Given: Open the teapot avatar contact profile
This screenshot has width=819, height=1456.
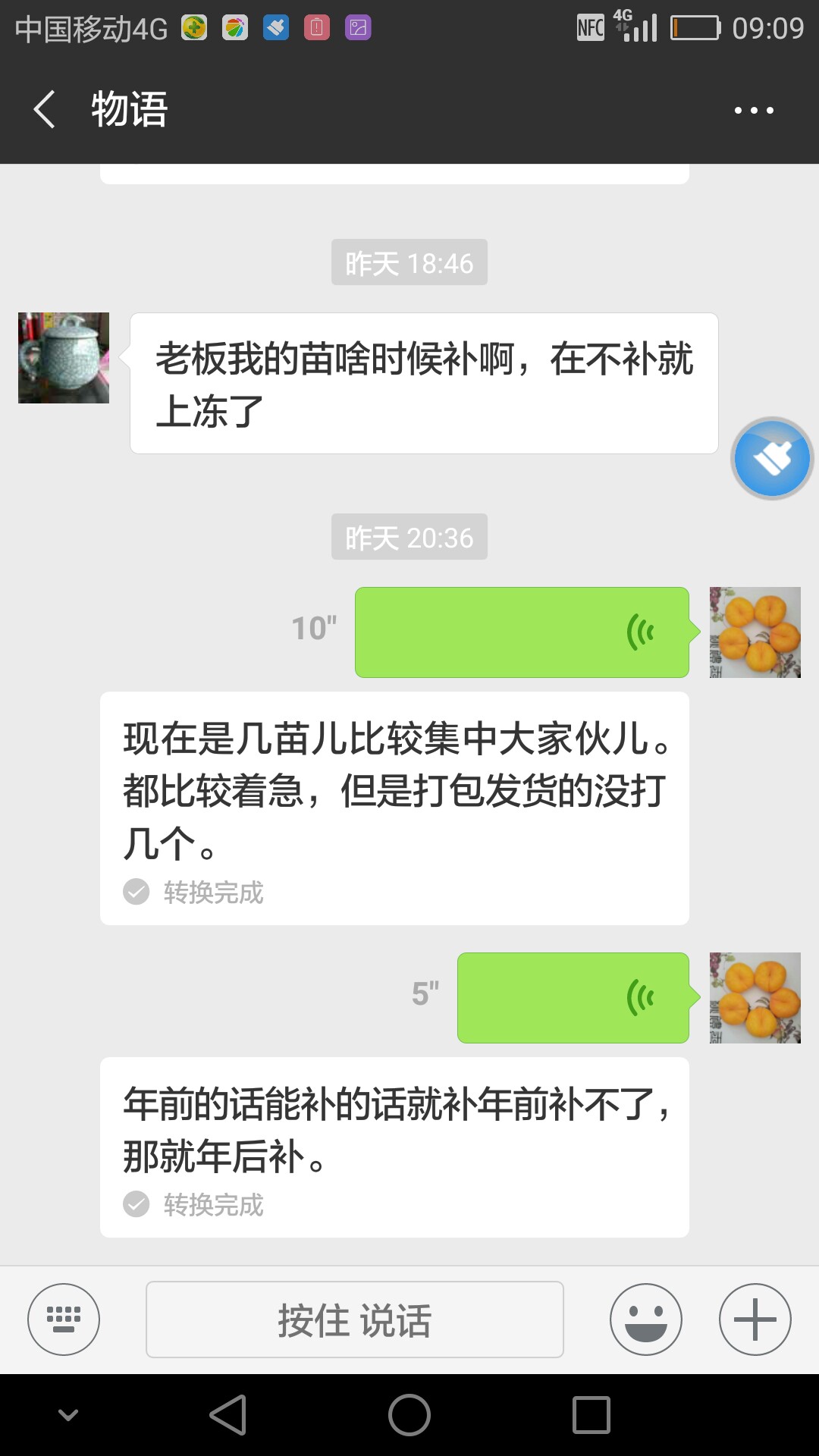Looking at the screenshot, I should point(64,358).
